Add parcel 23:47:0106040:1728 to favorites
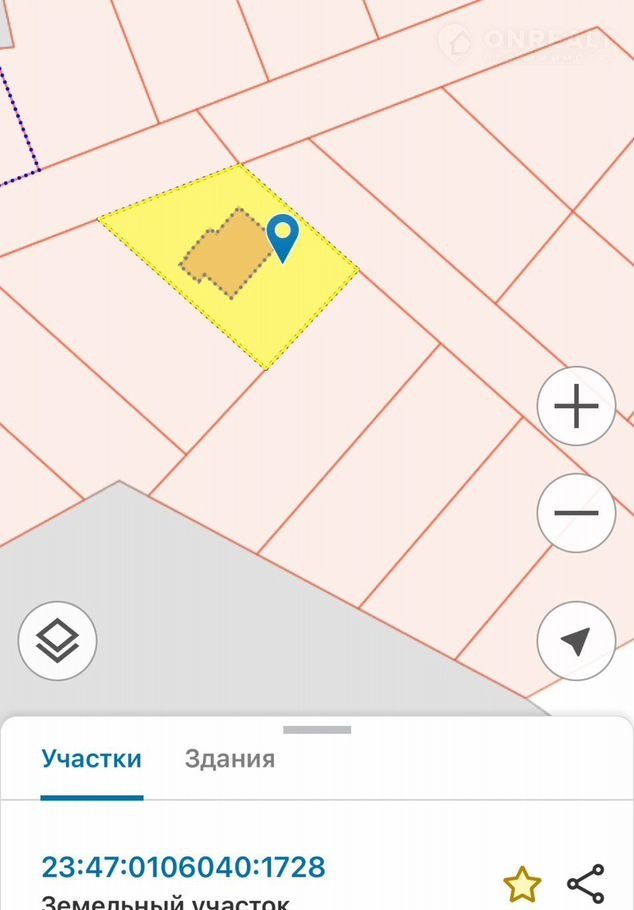Screen dimensions: 634x910 (x=521, y=884)
